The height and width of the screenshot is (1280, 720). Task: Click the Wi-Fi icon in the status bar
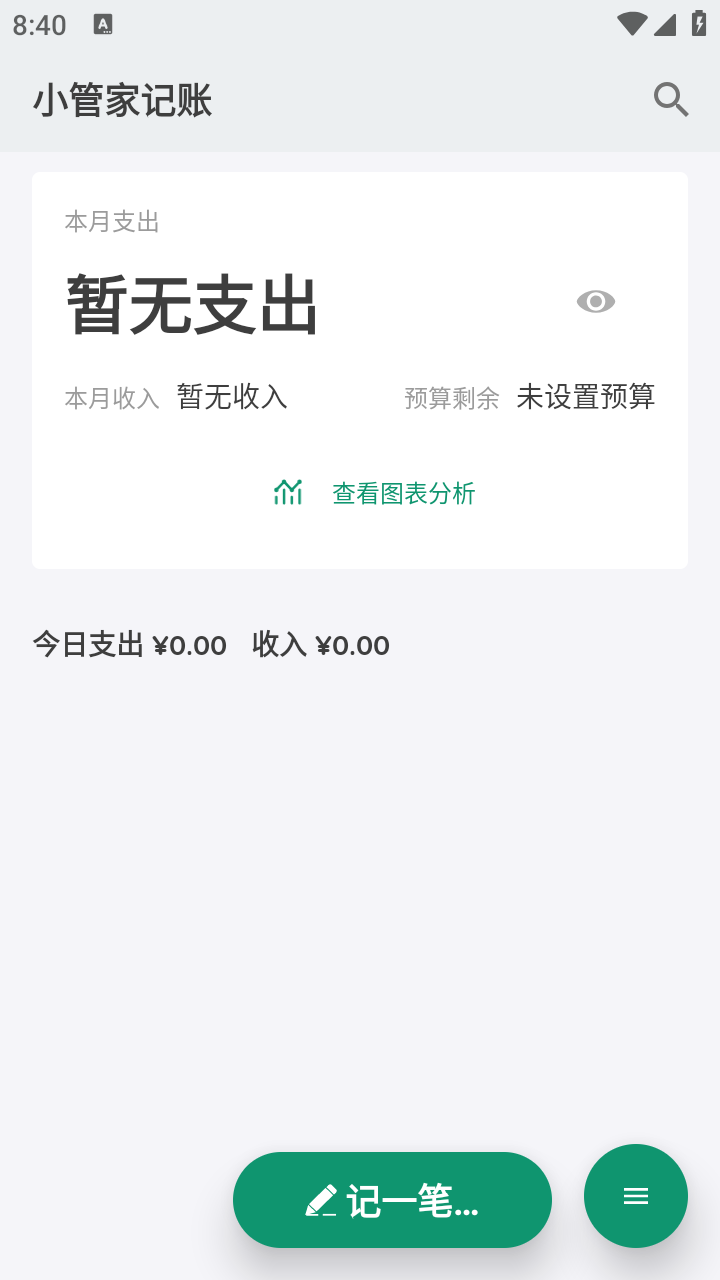(x=631, y=24)
